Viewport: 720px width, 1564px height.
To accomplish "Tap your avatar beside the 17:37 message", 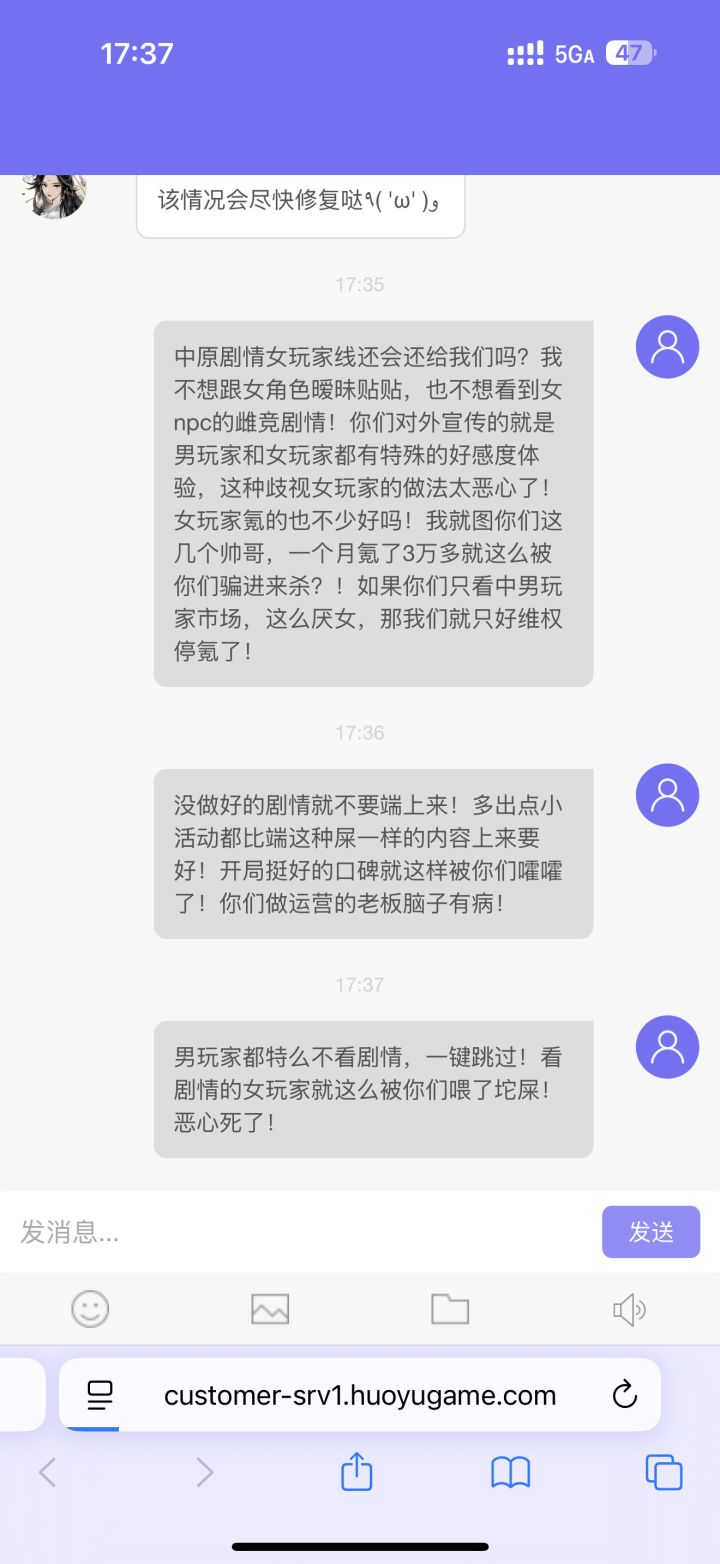I will click(x=666, y=1047).
